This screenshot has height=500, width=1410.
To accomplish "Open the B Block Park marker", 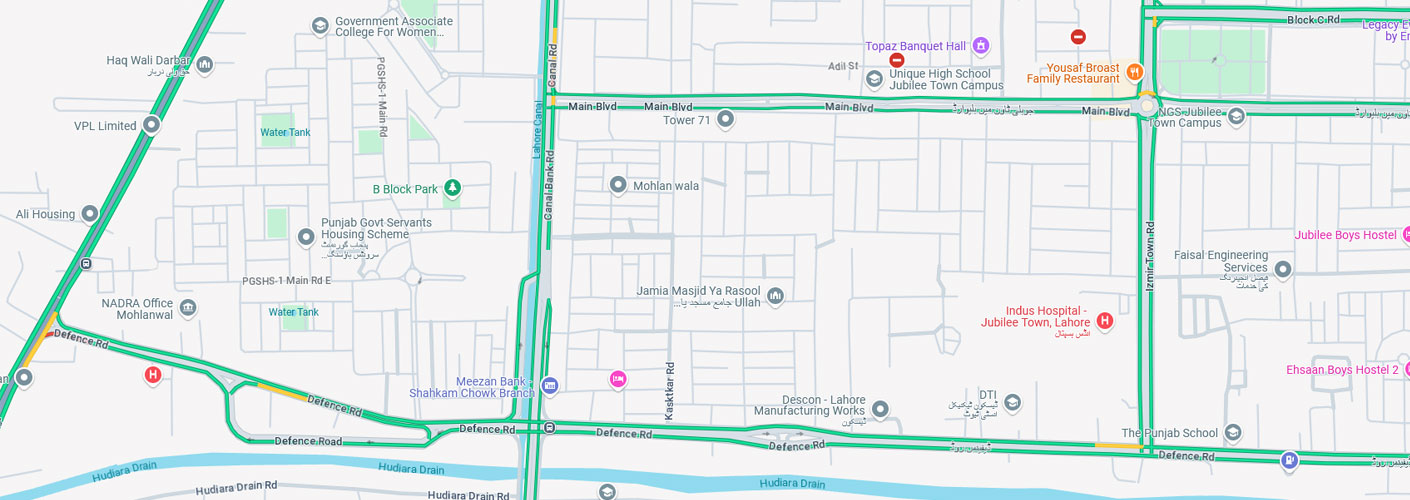I will pyautogui.click(x=453, y=188).
